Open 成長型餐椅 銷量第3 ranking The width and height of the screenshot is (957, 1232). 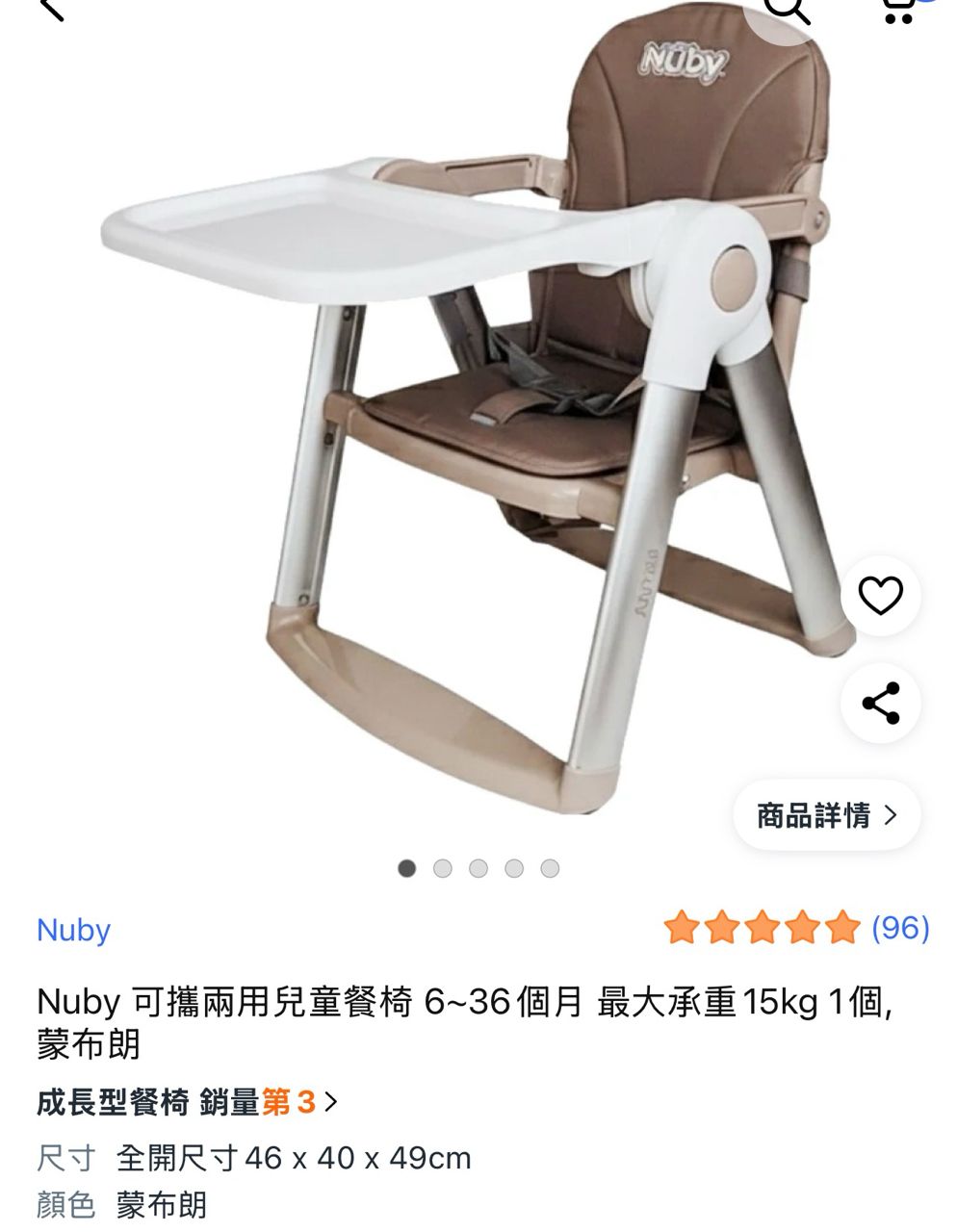coord(188,1102)
